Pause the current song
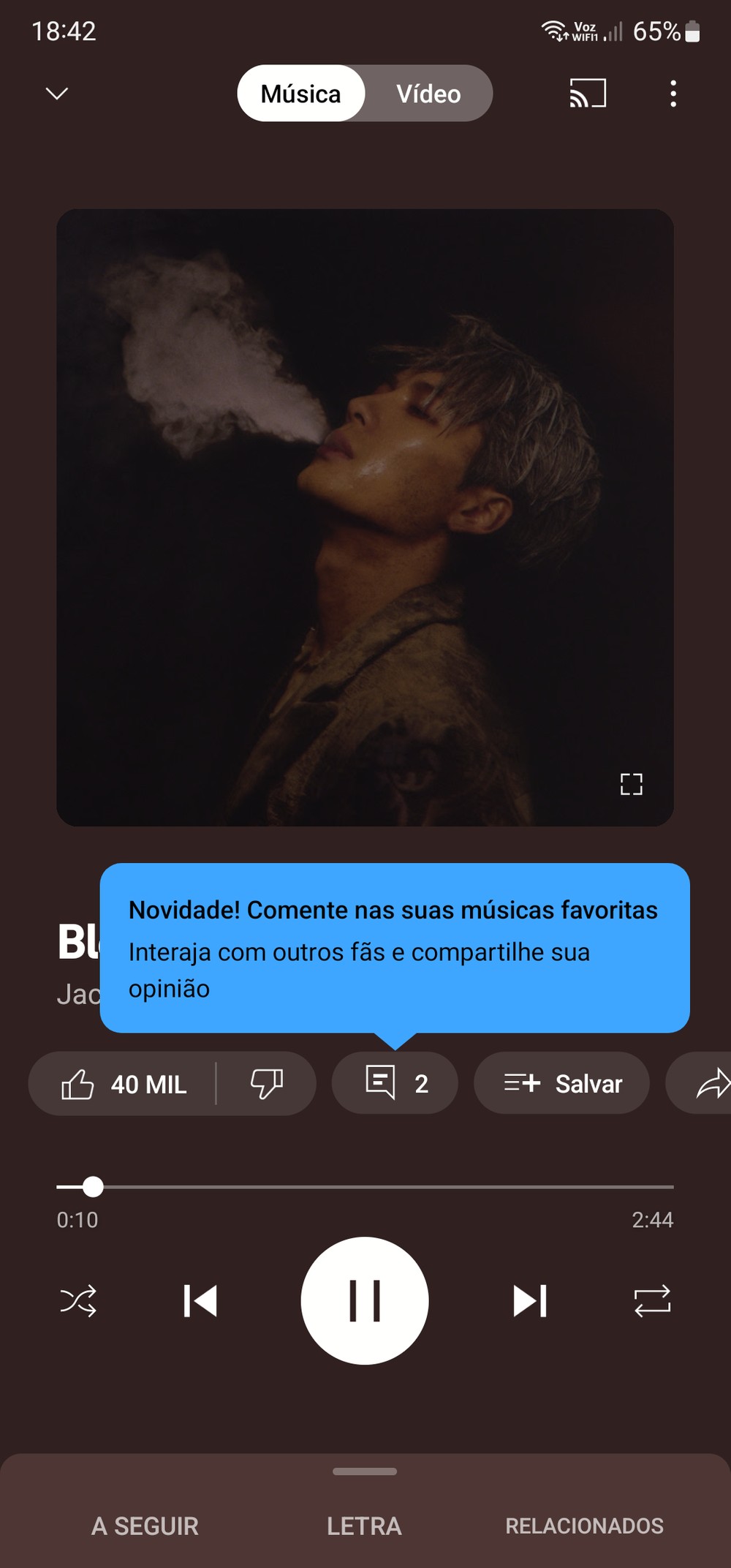The width and height of the screenshot is (731, 1568). tap(365, 1301)
